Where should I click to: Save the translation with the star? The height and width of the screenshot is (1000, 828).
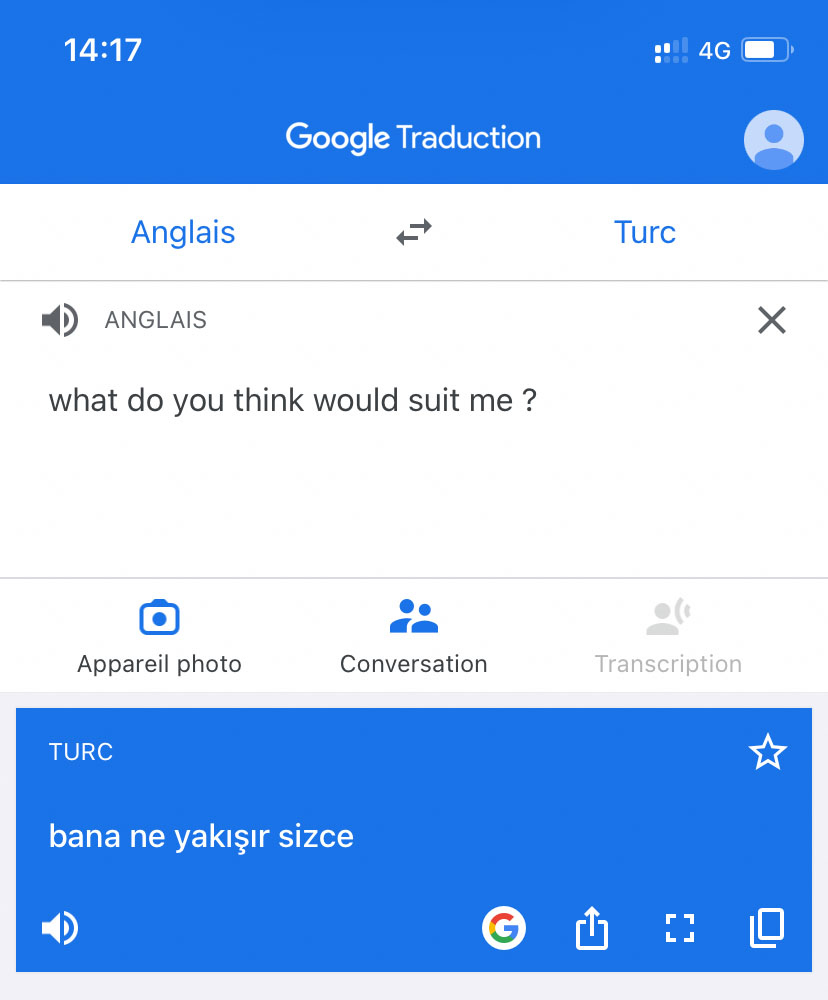[x=768, y=752]
